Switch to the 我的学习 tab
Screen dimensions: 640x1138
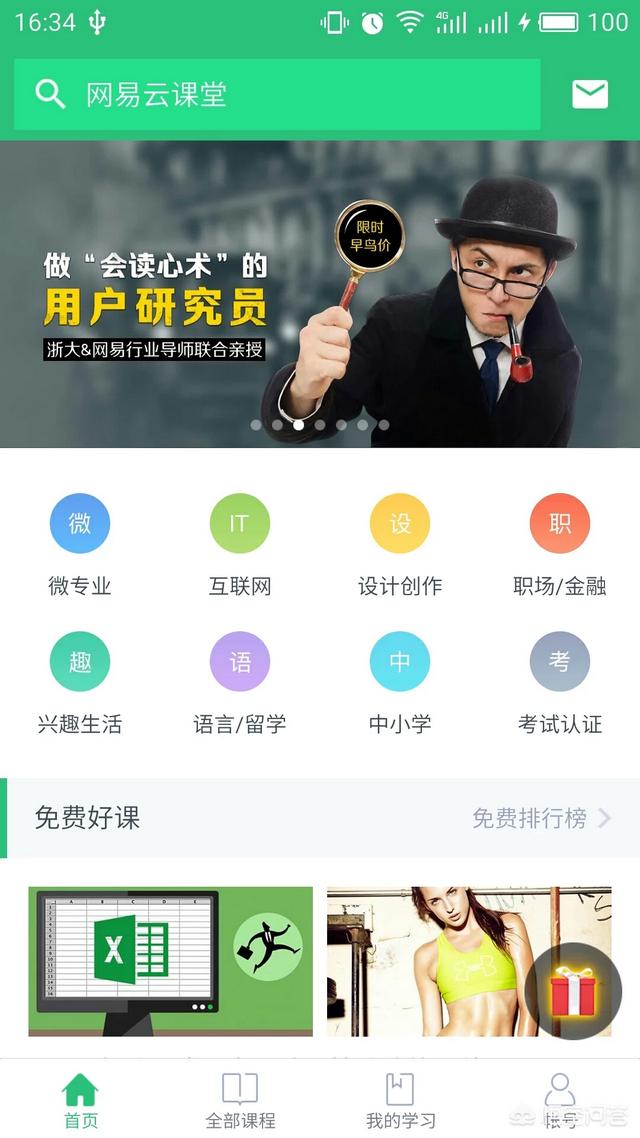[400, 1101]
